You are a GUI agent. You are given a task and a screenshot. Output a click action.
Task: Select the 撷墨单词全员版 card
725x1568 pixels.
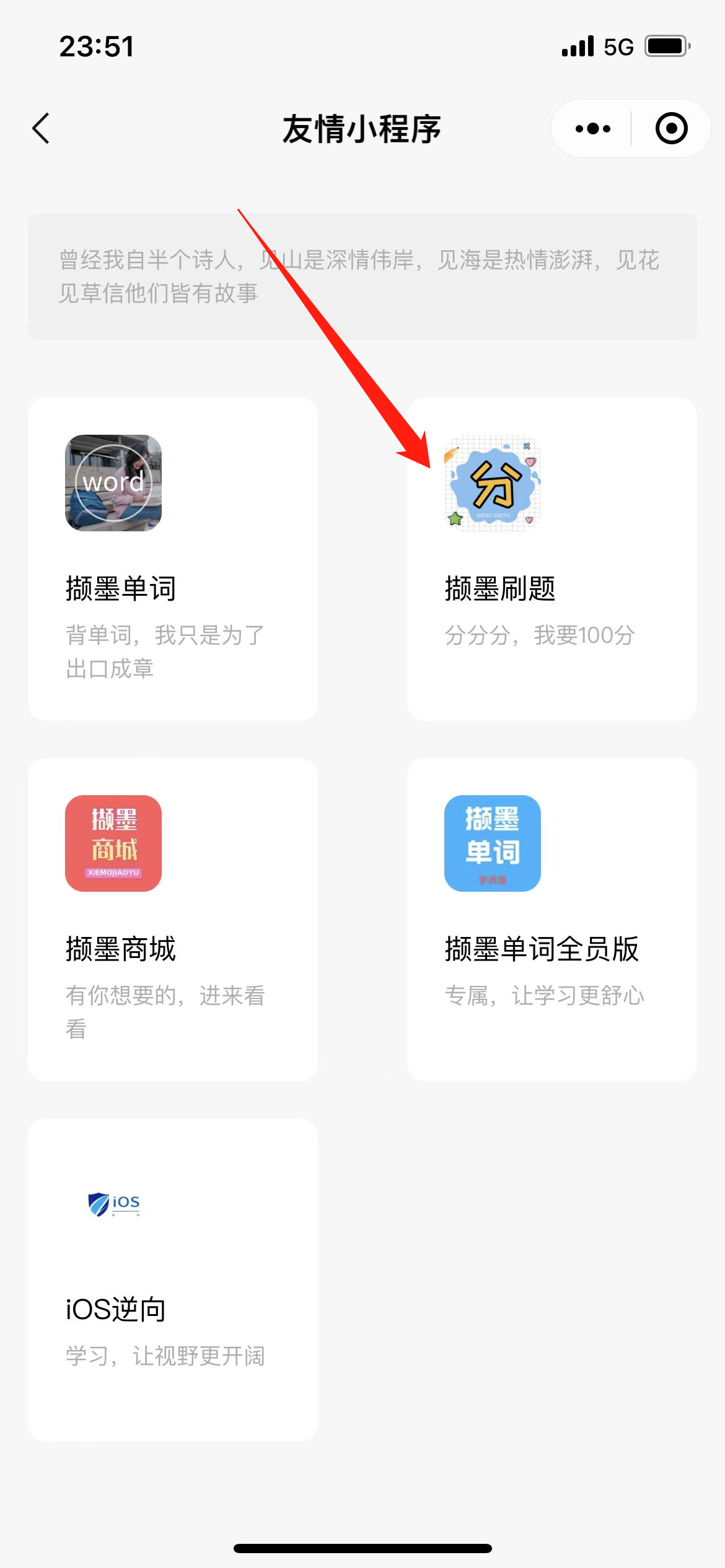(x=551, y=919)
